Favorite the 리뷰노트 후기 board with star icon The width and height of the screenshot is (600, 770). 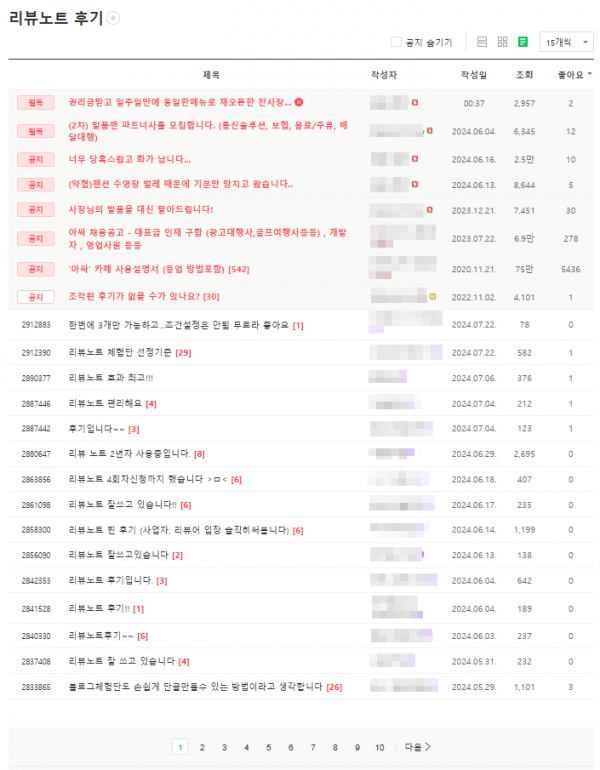(x=113, y=18)
